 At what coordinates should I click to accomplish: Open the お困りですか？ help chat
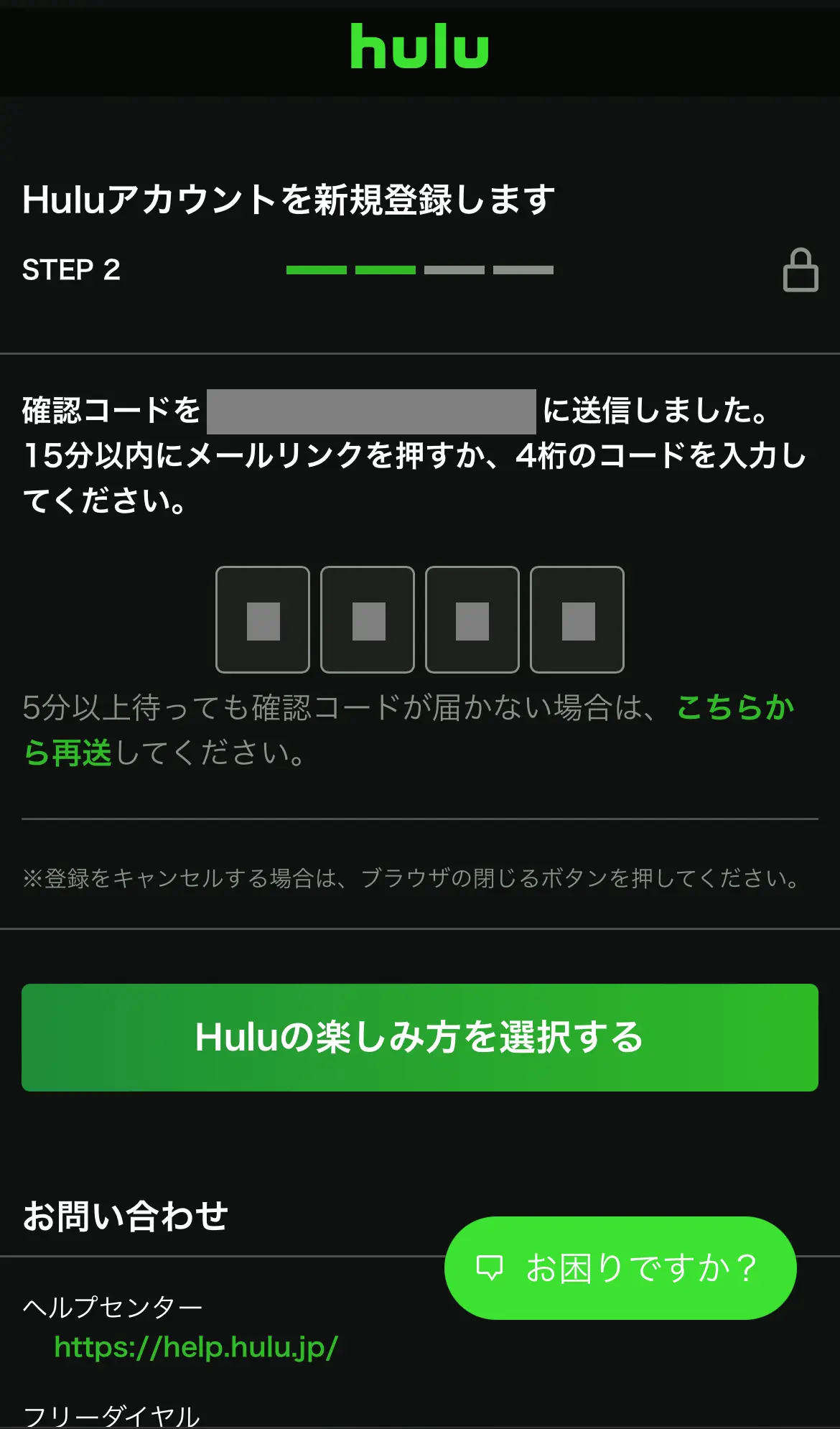620,1268
